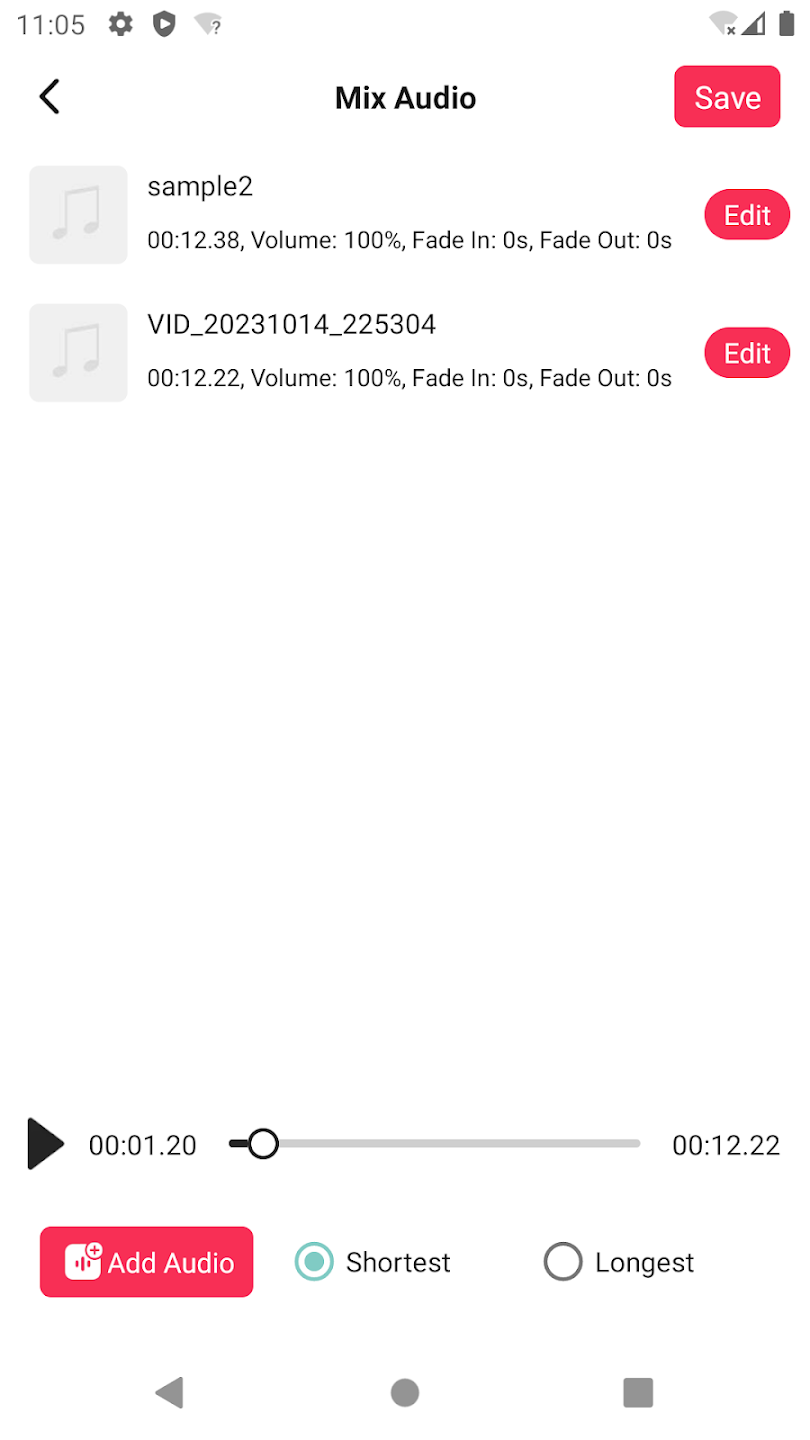Select the Shortest duration option
Viewport: 810px width, 1440px height.
(314, 1262)
